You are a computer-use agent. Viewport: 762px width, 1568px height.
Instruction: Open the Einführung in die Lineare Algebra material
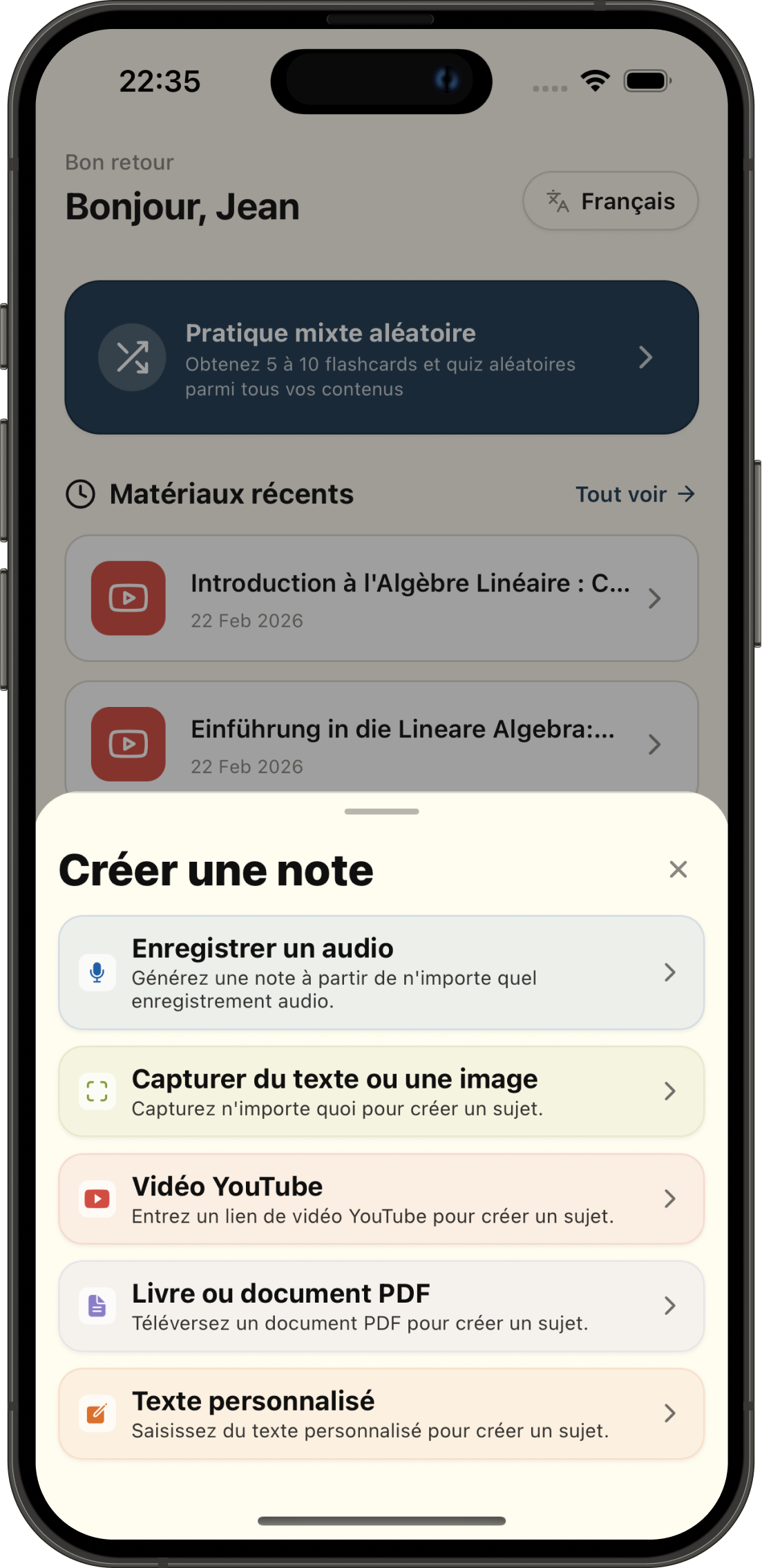(381, 744)
